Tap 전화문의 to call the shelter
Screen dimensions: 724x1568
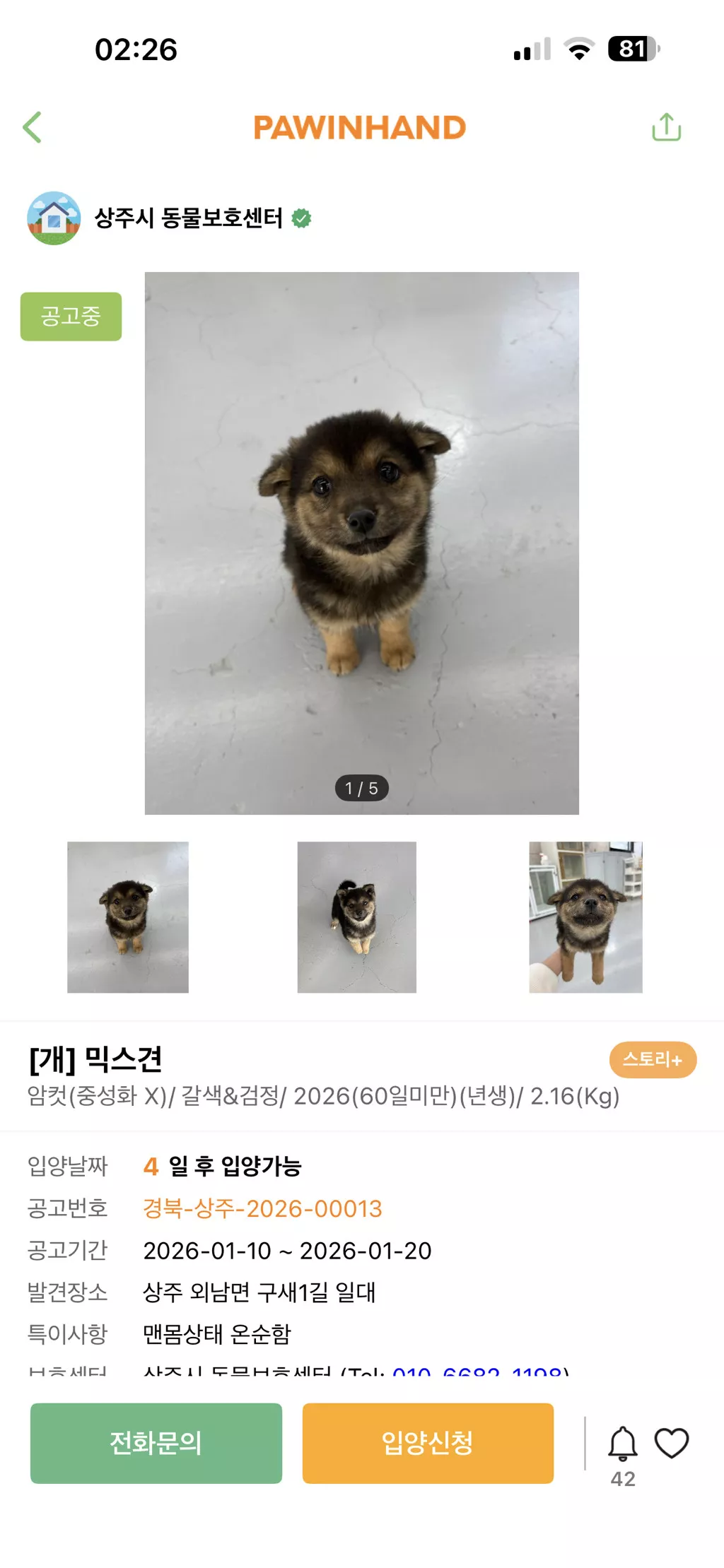pos(156,1442)
